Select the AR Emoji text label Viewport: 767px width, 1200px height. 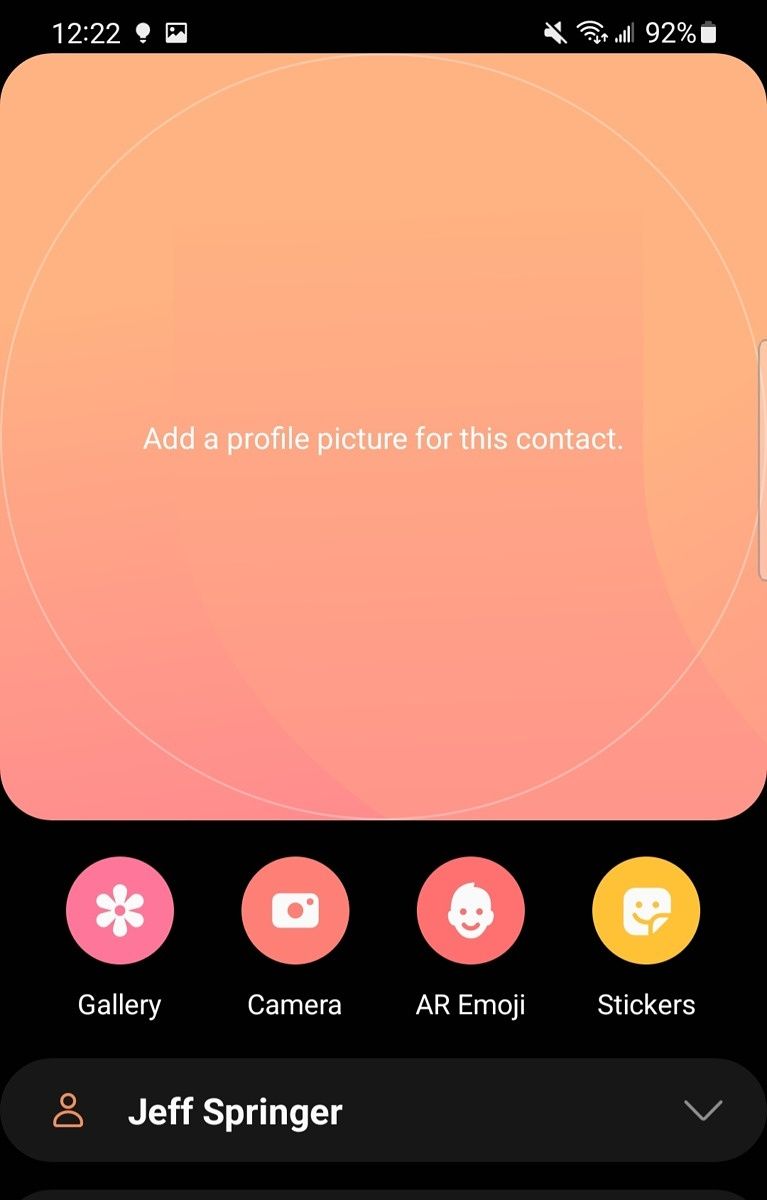click(x=470, y=1004)
